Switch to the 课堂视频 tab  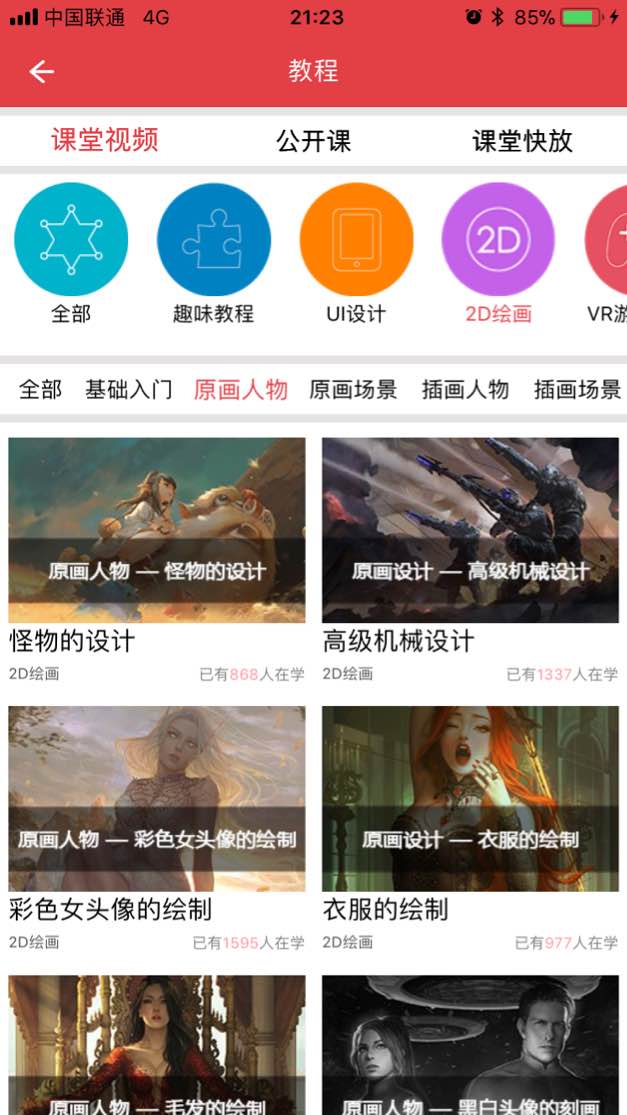[105, 140]
